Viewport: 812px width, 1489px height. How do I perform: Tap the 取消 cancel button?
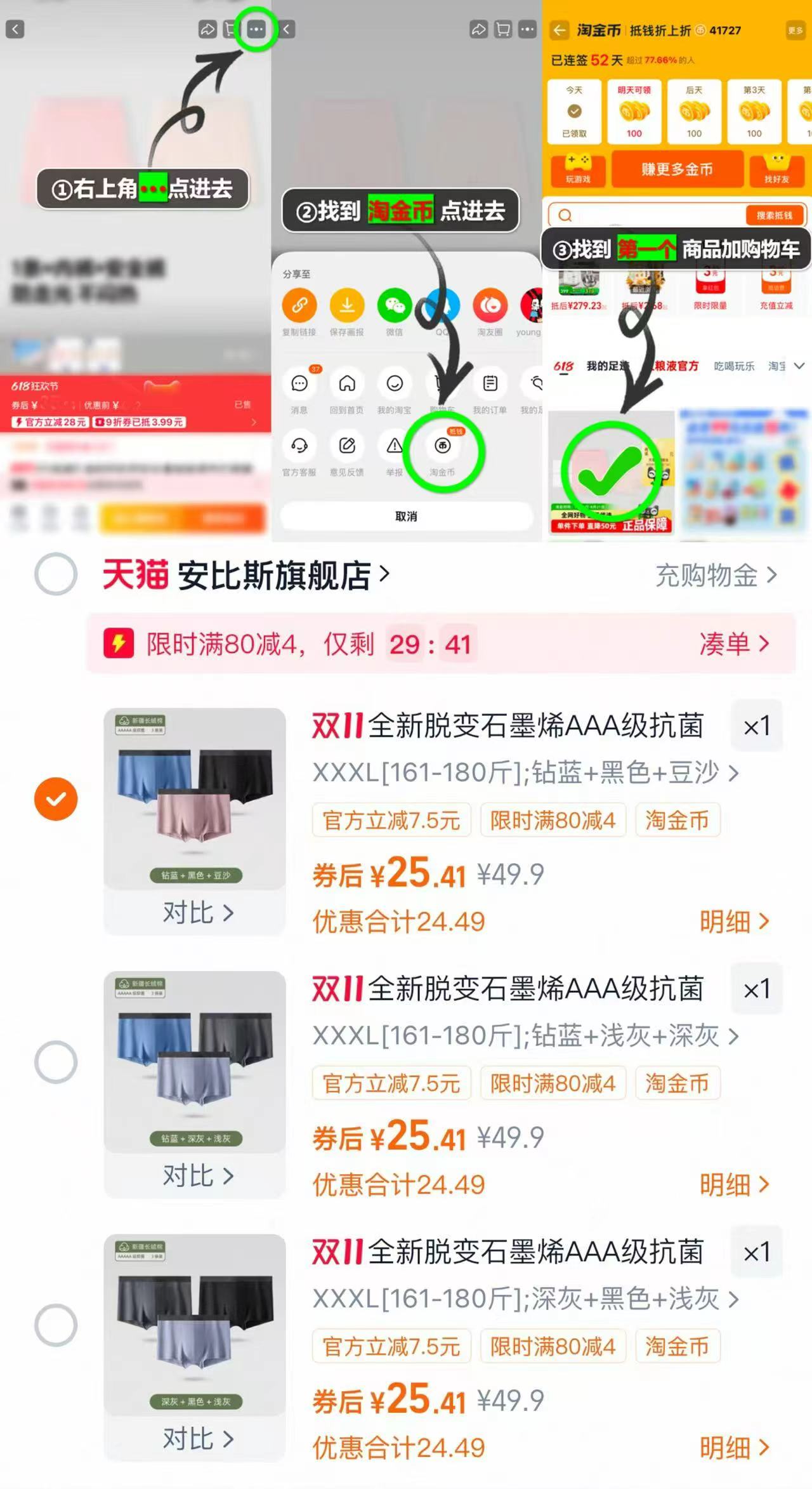(405, 516)
